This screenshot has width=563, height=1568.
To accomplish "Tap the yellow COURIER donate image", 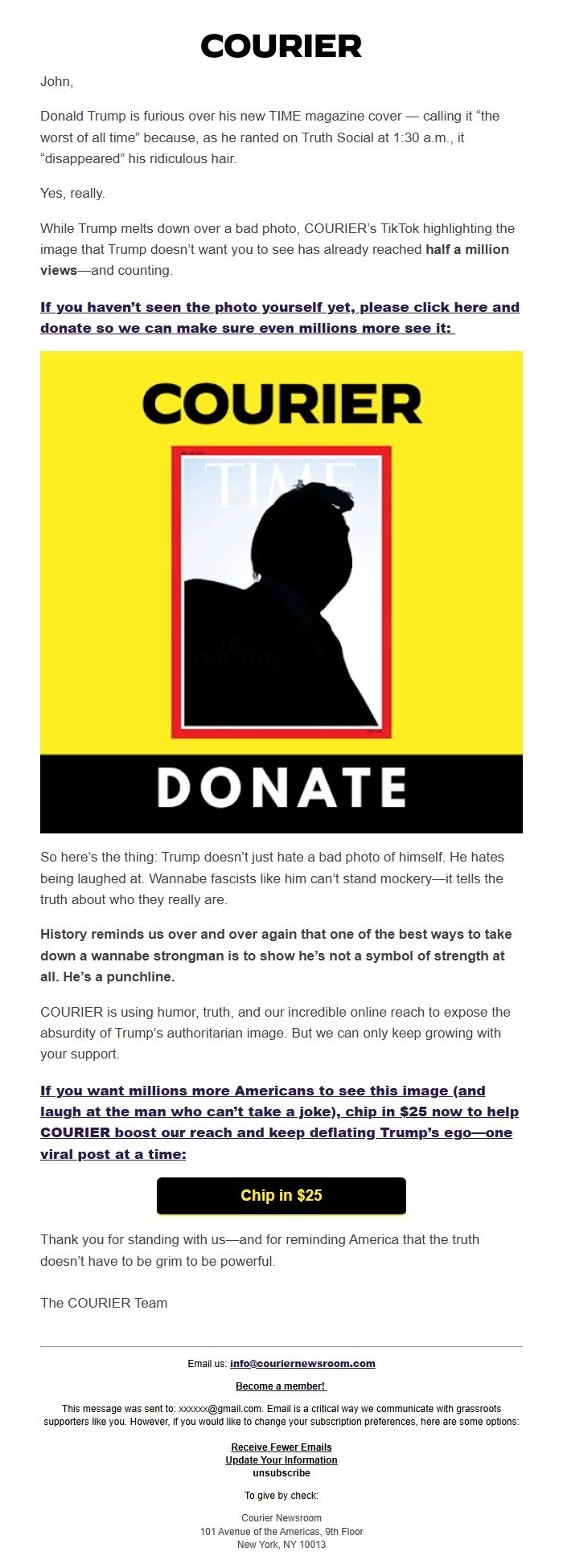I will [x=281, y=592].
